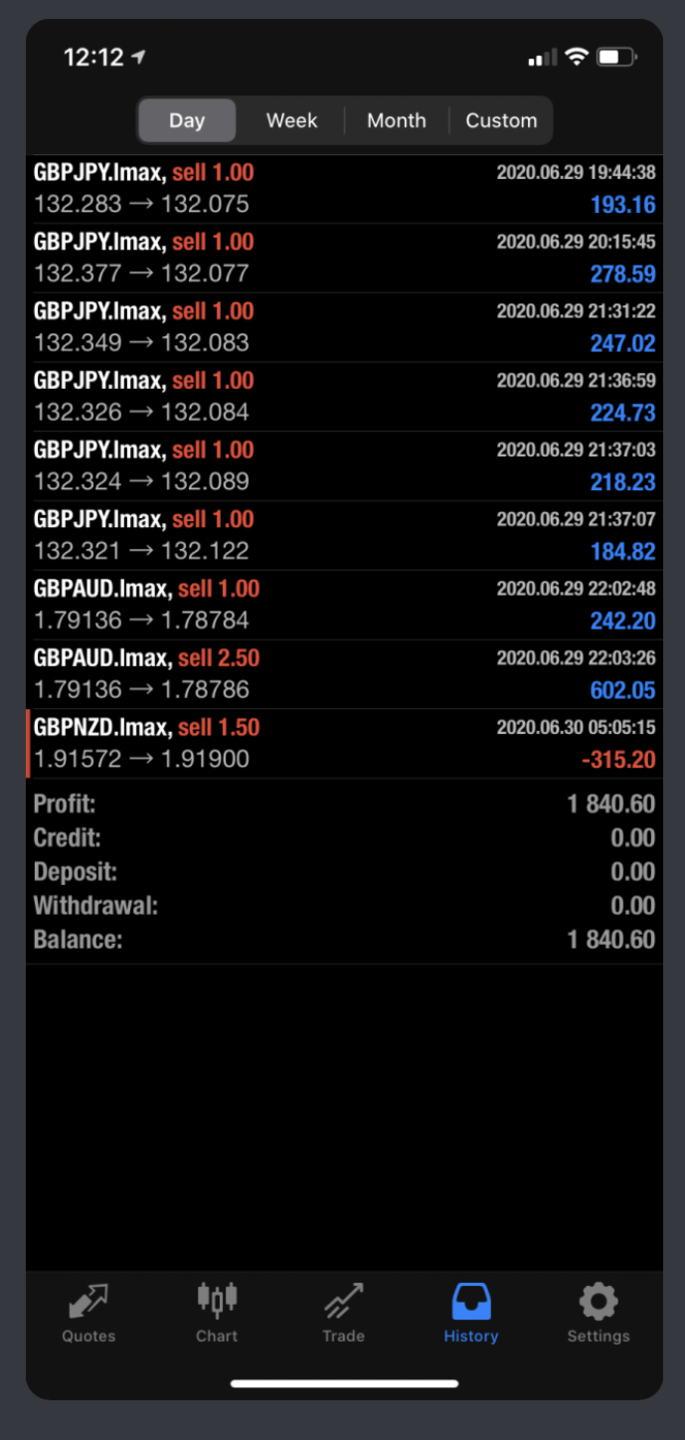The image size is (685, 1440).
Task: Choose the Custom date range
Action: click(x=501, y=121)
